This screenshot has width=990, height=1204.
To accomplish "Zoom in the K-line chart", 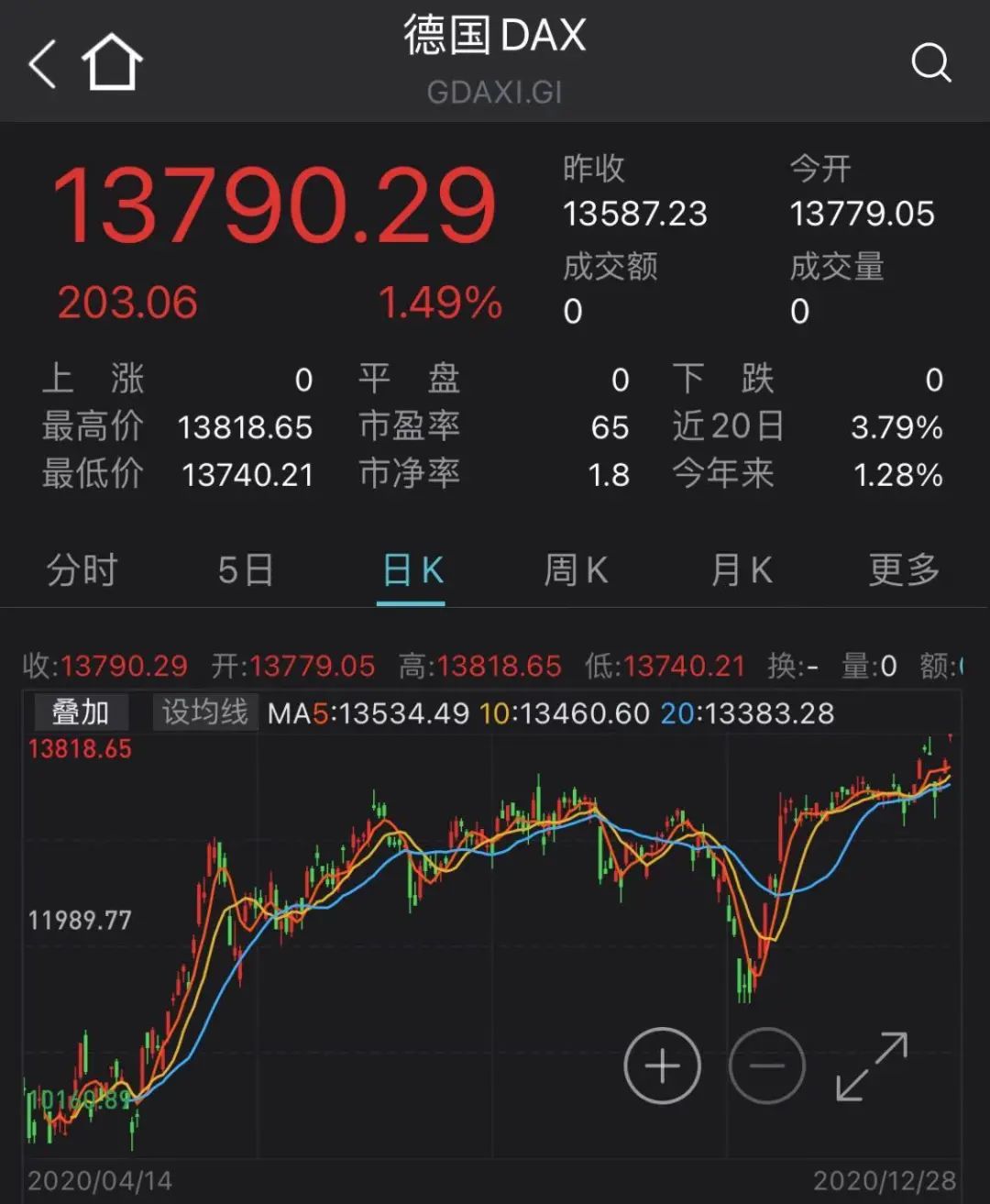I will [662, 1066].
